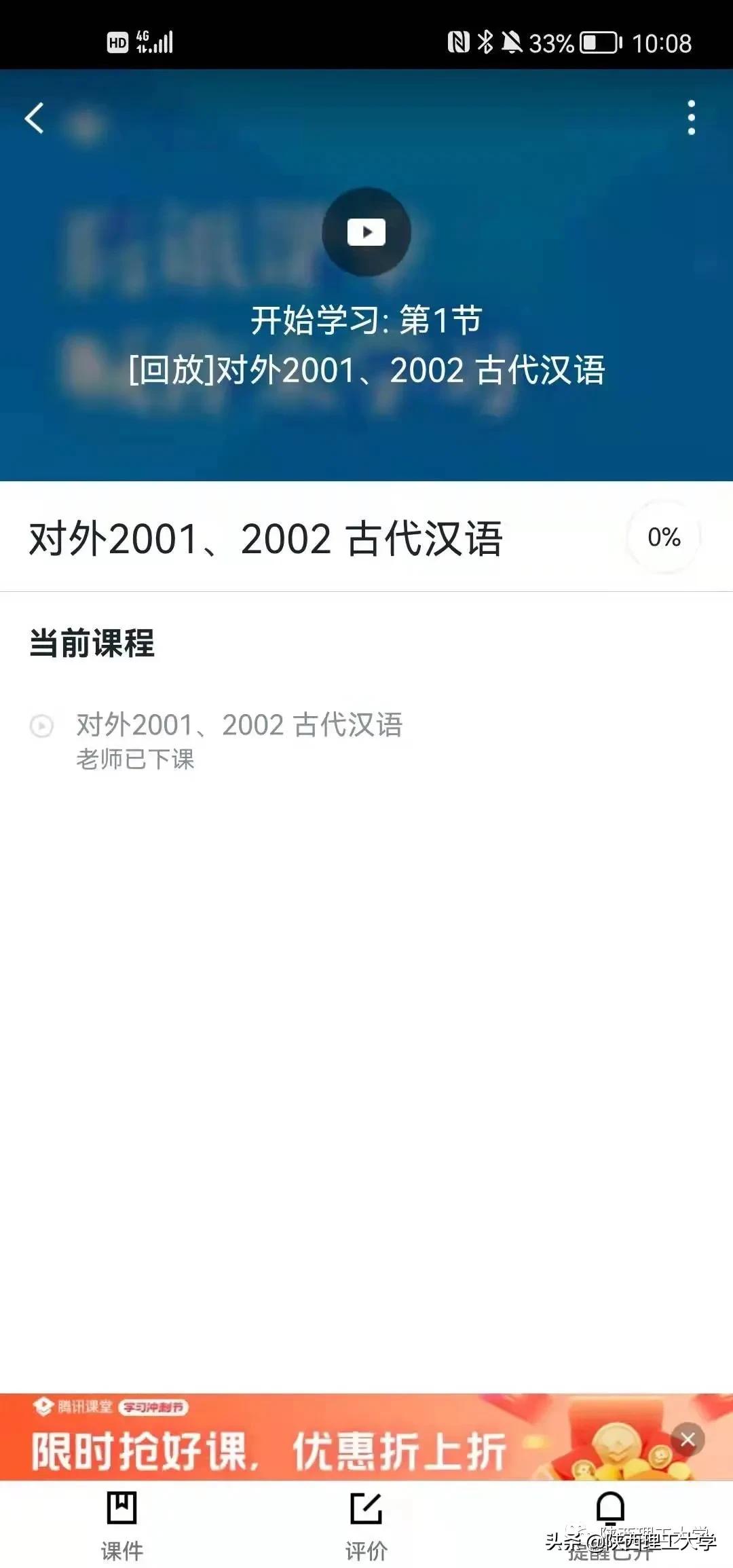Open lesson [回放]对外2001、2002 古代汉语
Image resolution: width=733 pixels, height=1568 pixels.
coord(366,369)
